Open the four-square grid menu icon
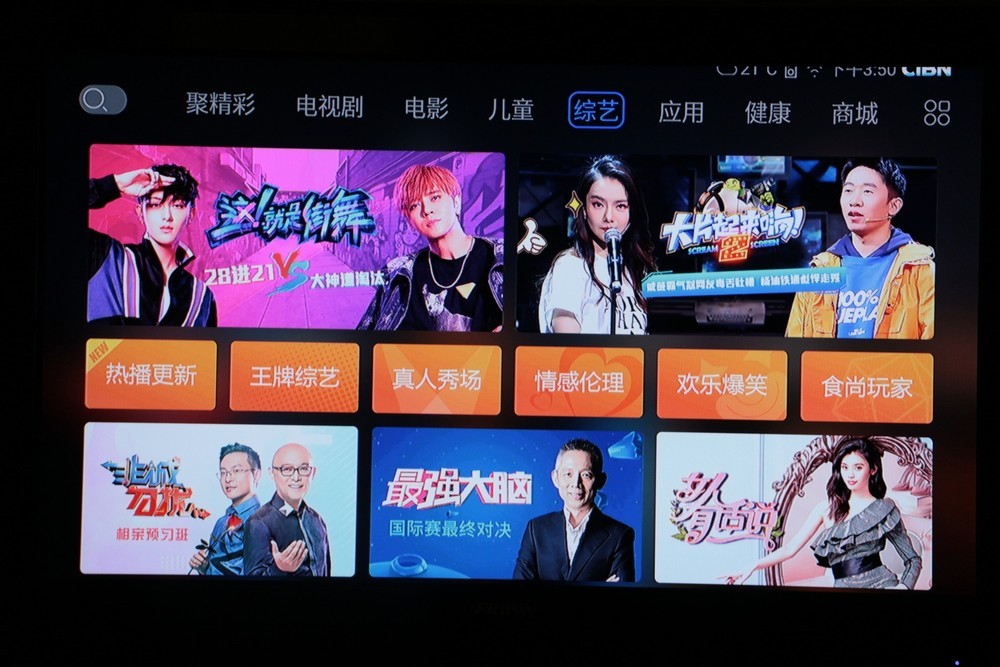Viewport: 1000px width, 667px height. coord(937,112)
